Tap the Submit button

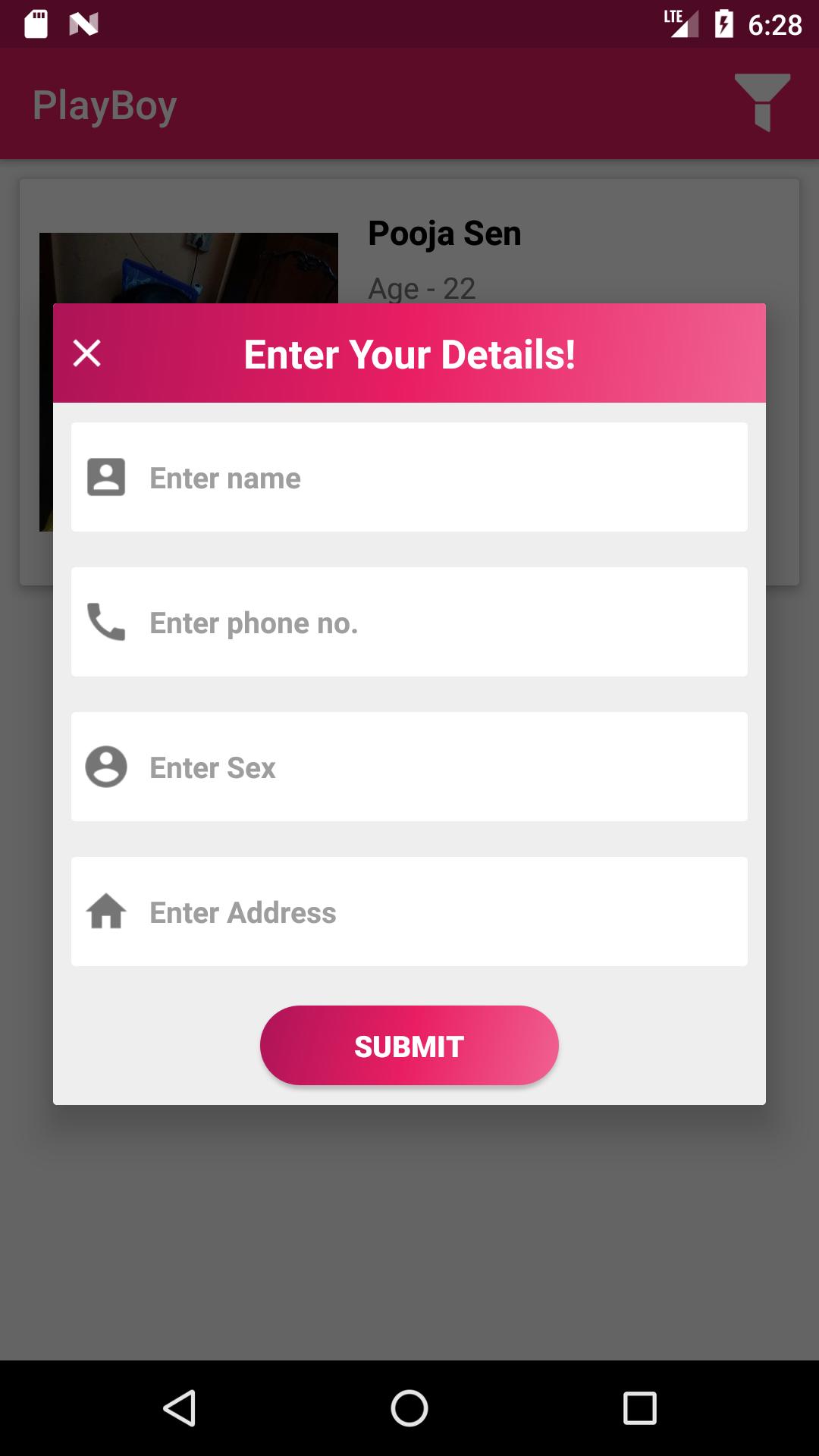(409, 1045)
